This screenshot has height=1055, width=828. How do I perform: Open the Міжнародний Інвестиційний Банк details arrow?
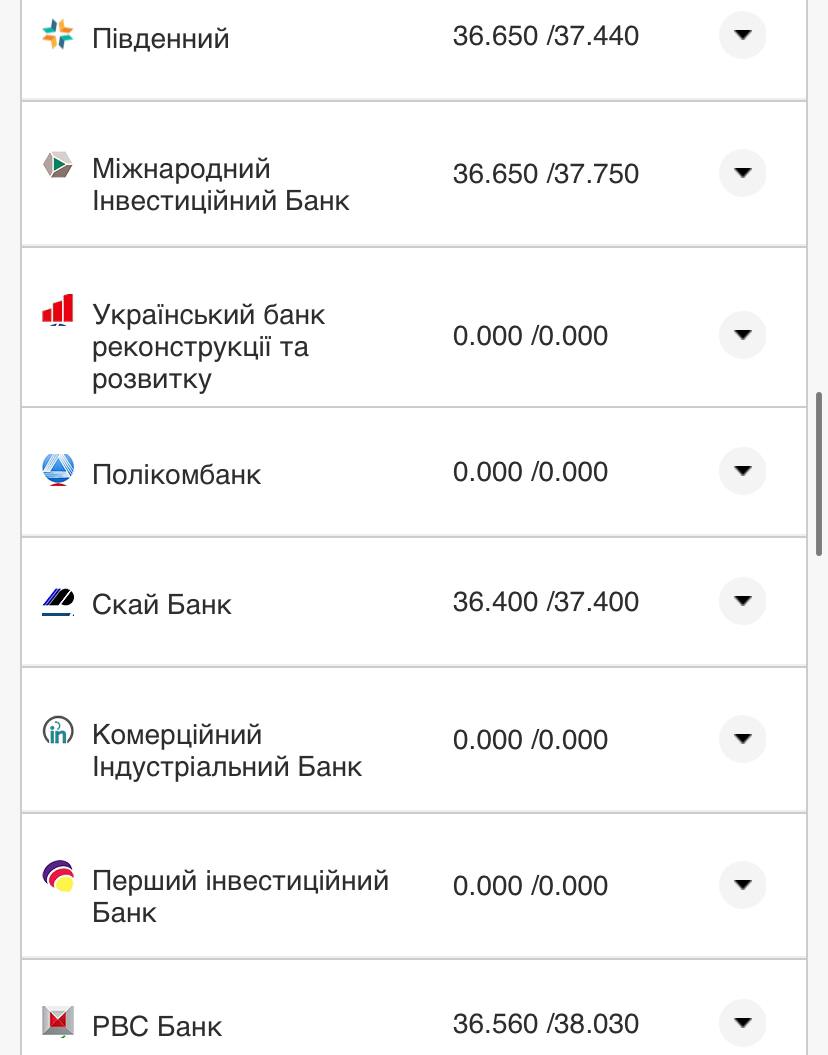[x=742, y=172]
